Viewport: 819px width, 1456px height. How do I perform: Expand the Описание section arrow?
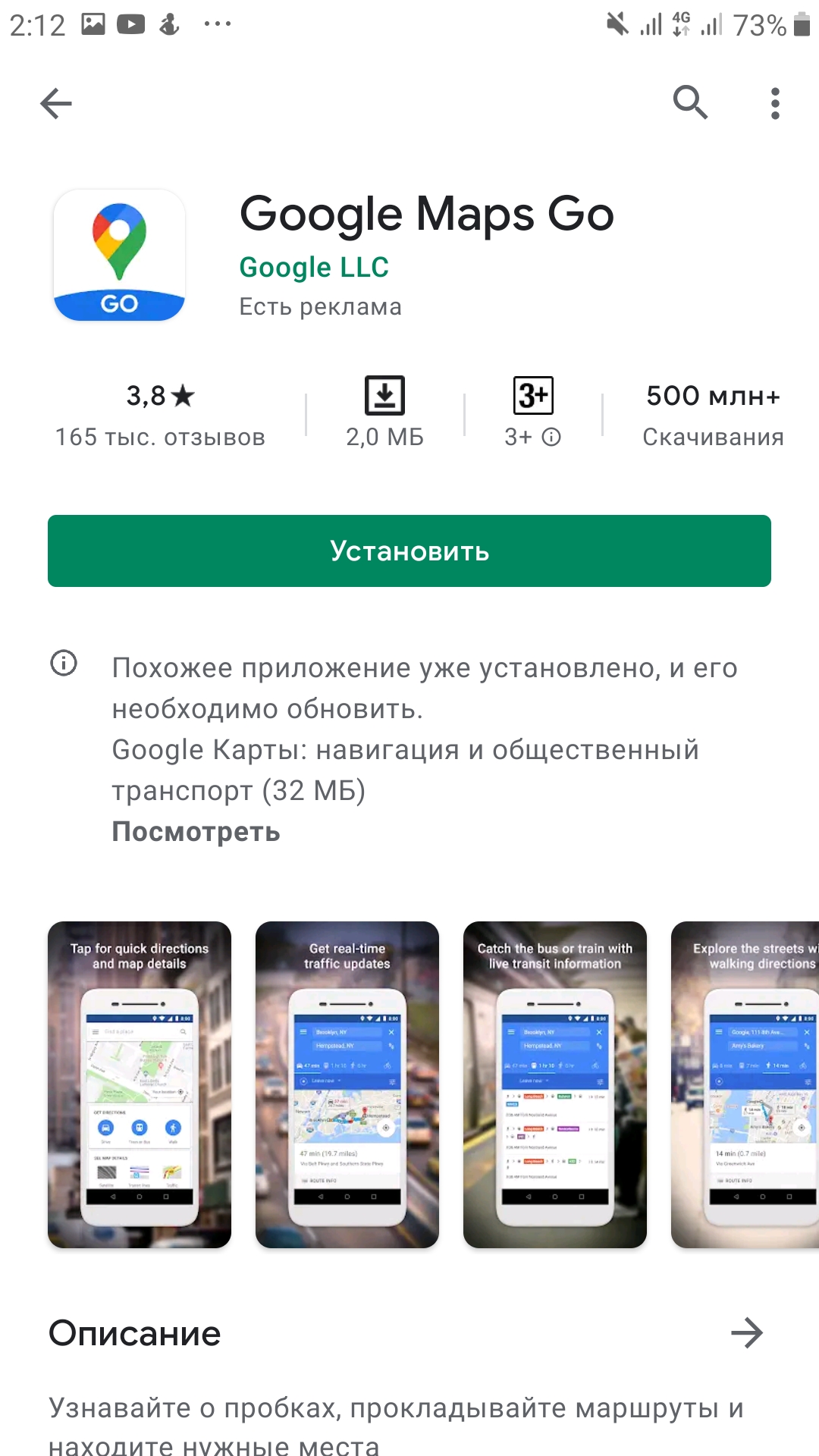[x=747, y=1333]
